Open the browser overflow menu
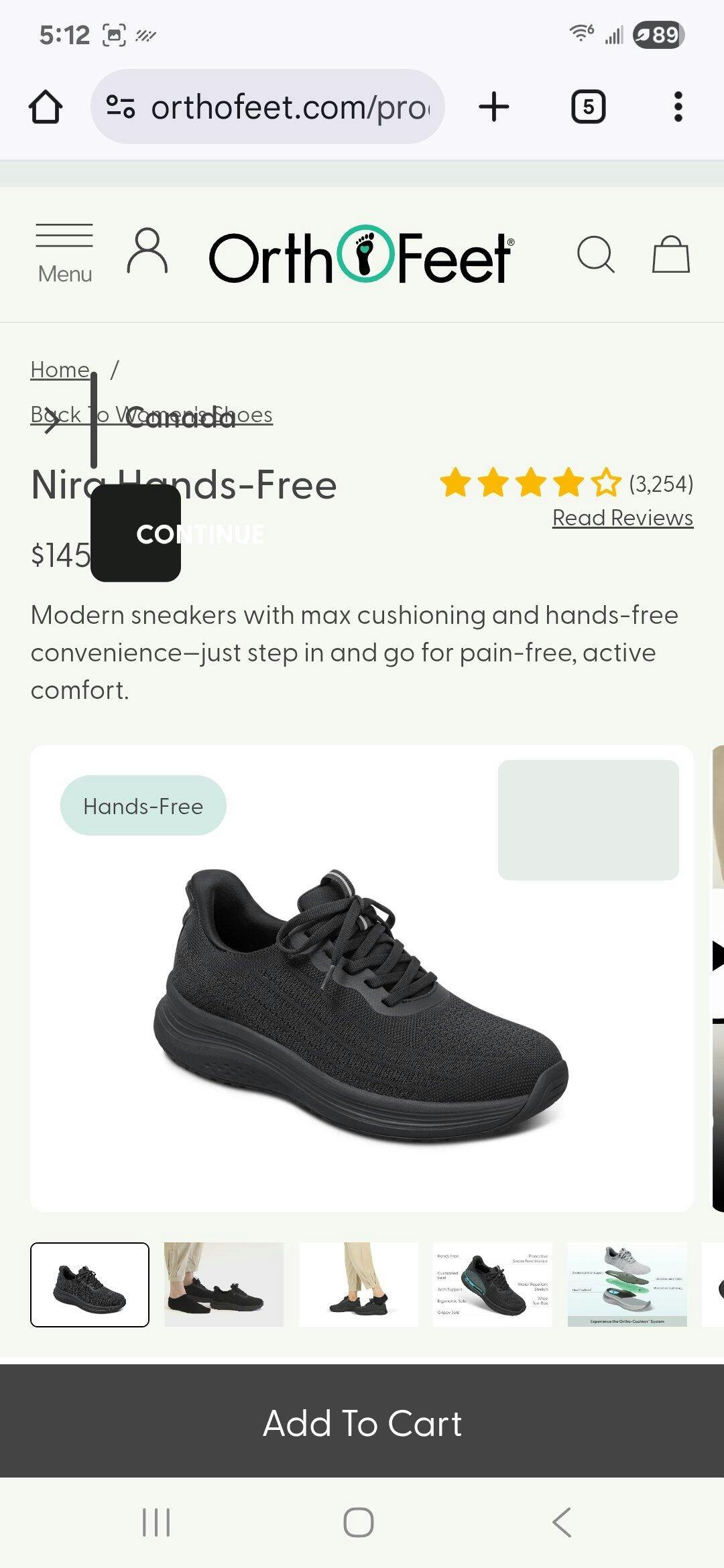The width and height of the screenshot is (724, 1568). point(678,107)
